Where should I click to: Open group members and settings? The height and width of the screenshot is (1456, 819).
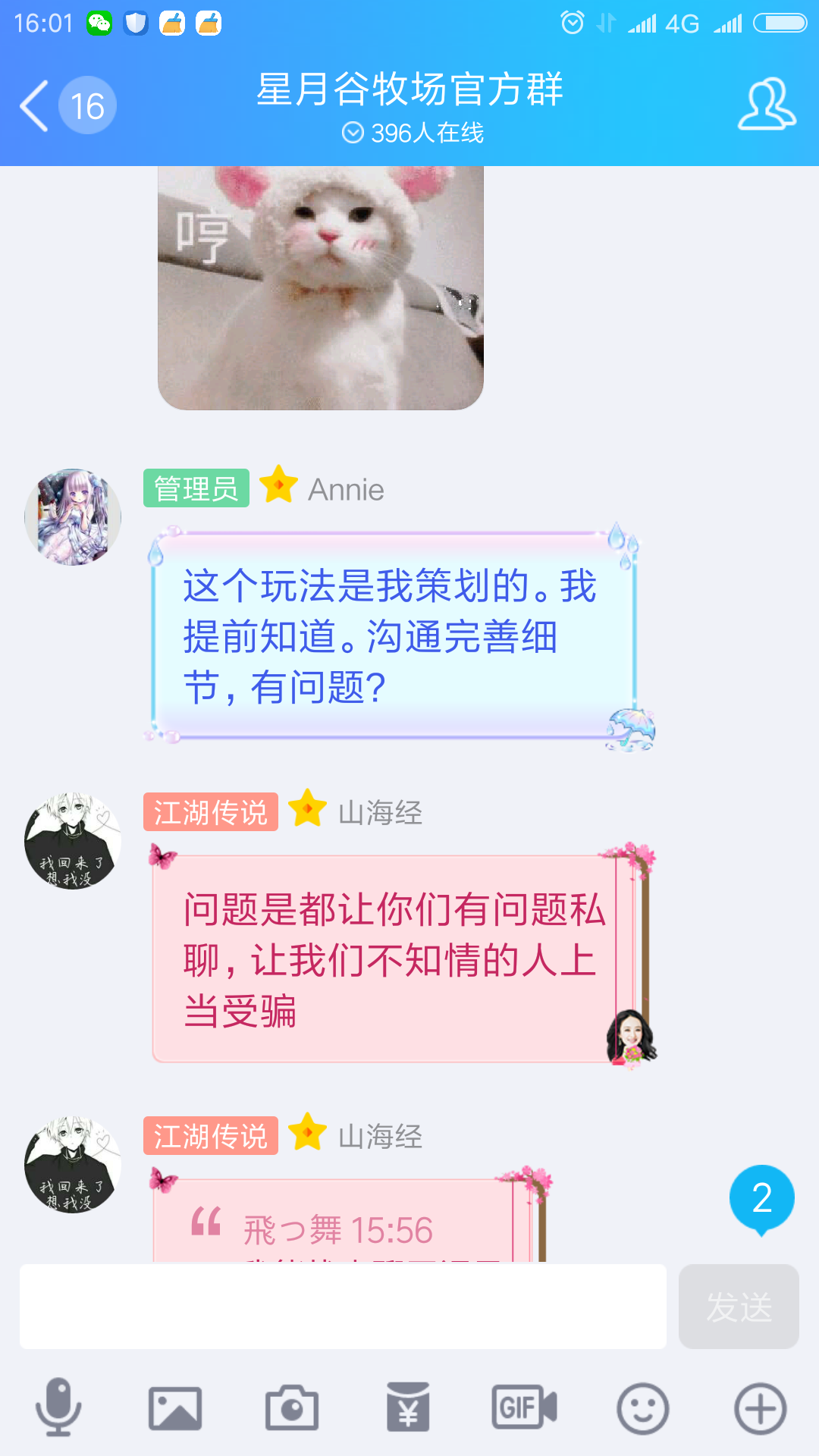coord(767,105)
